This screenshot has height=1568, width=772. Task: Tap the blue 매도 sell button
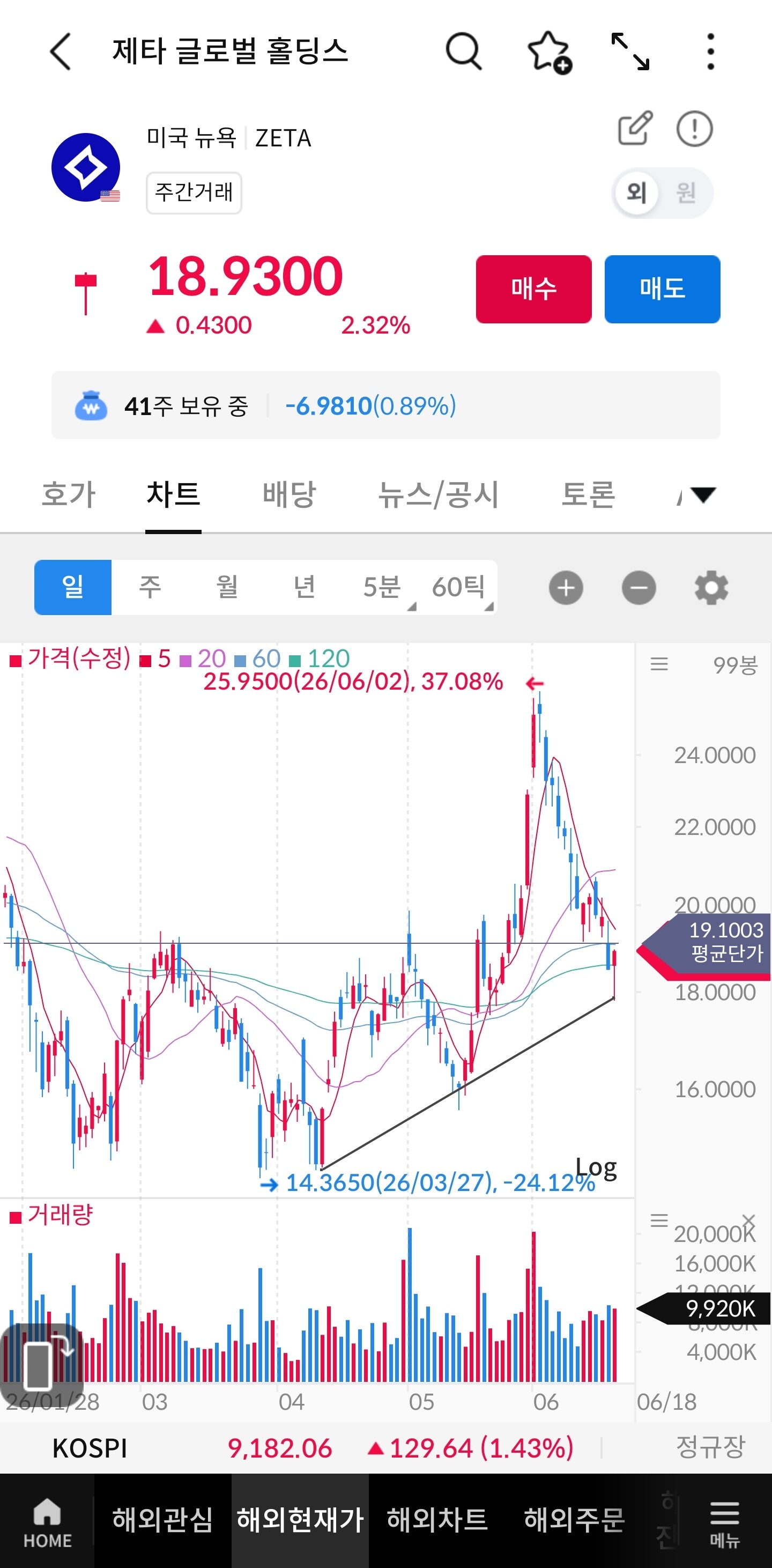click(662, 289)
